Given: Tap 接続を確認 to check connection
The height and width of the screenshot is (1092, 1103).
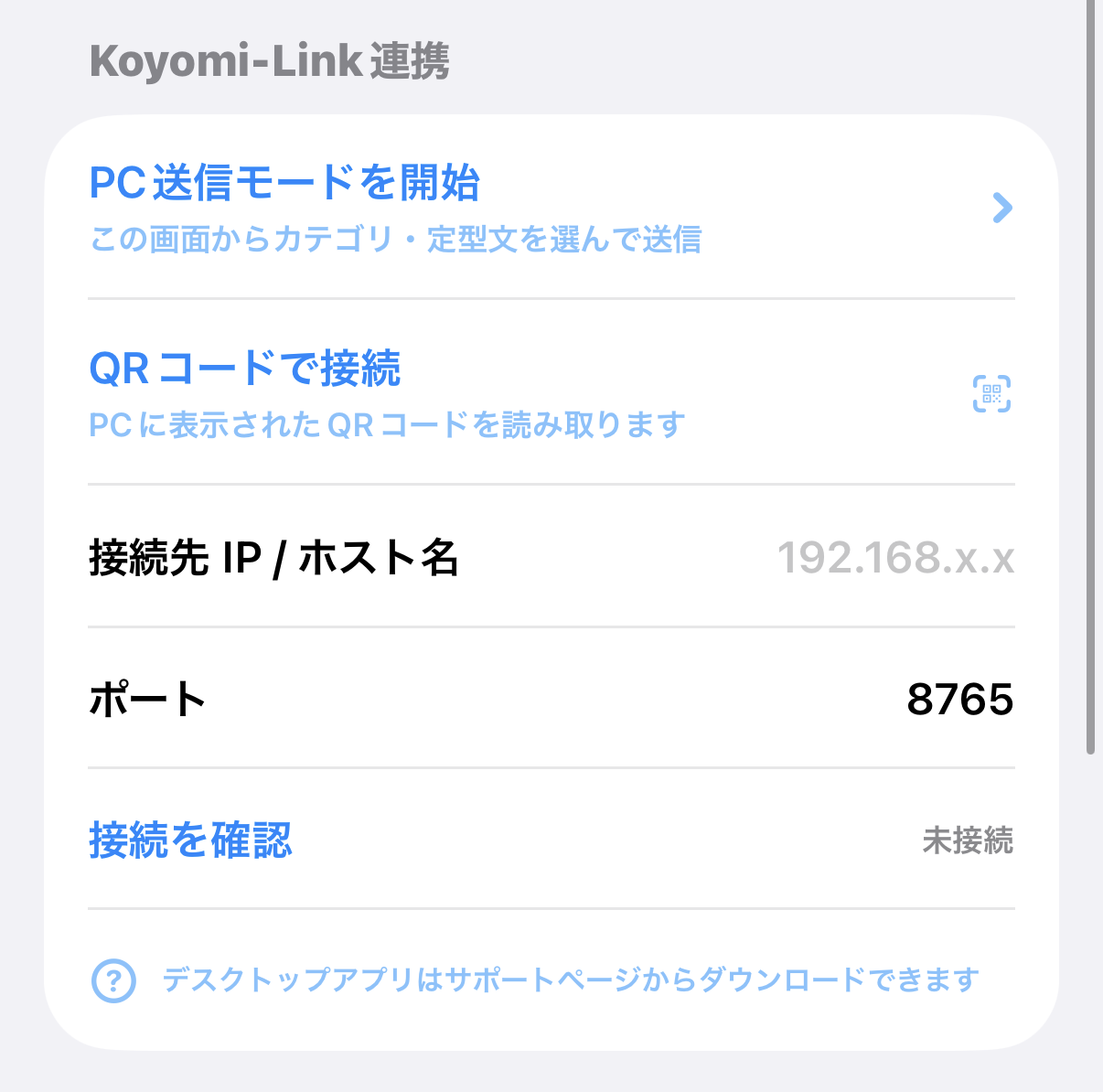Looking at the screenshot, I should coord(191,840).
